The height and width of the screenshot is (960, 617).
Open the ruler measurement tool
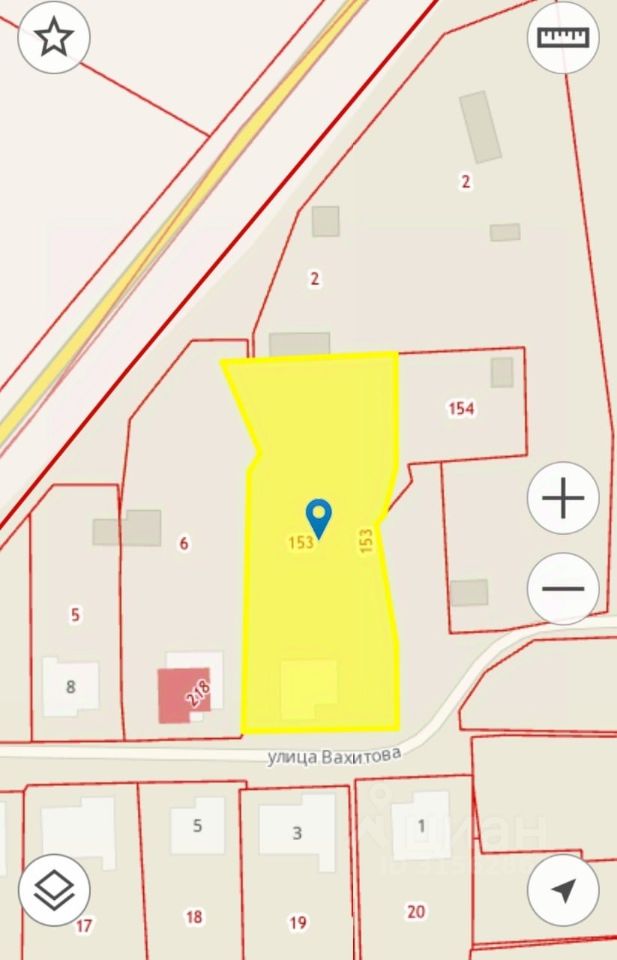(x=564, y=38)
